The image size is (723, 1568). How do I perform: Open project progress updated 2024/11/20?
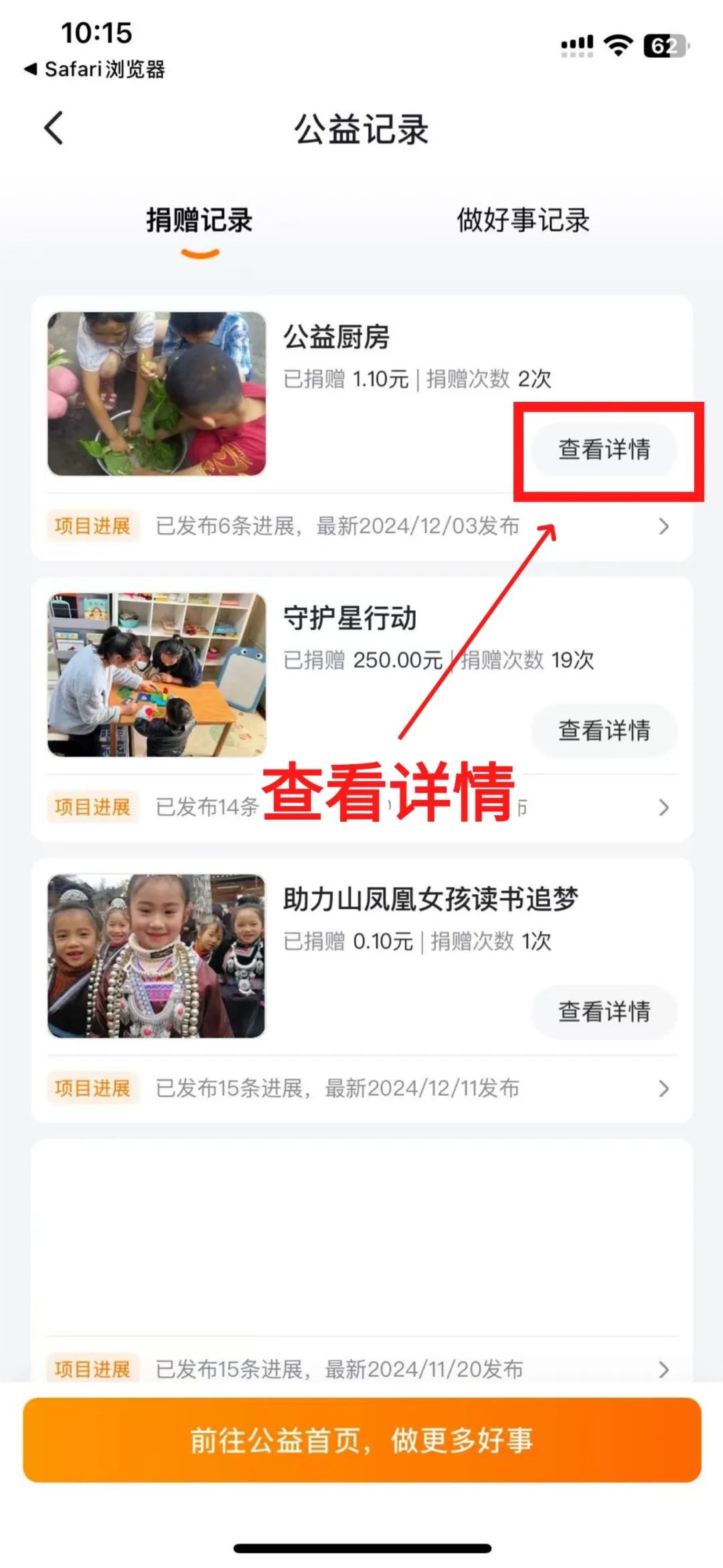point(361,1368)
